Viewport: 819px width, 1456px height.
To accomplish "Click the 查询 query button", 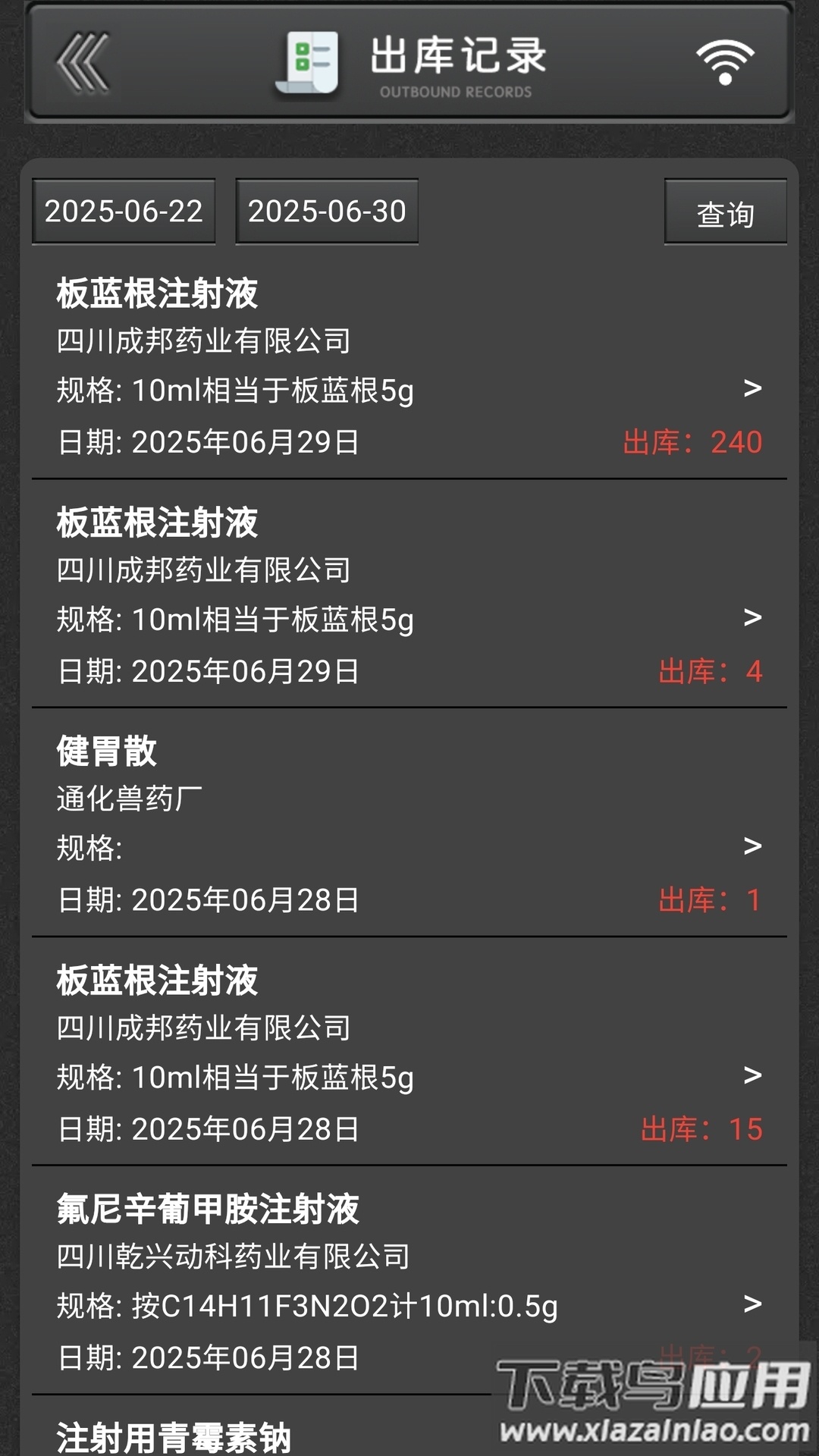I will (x=724, y=213).
